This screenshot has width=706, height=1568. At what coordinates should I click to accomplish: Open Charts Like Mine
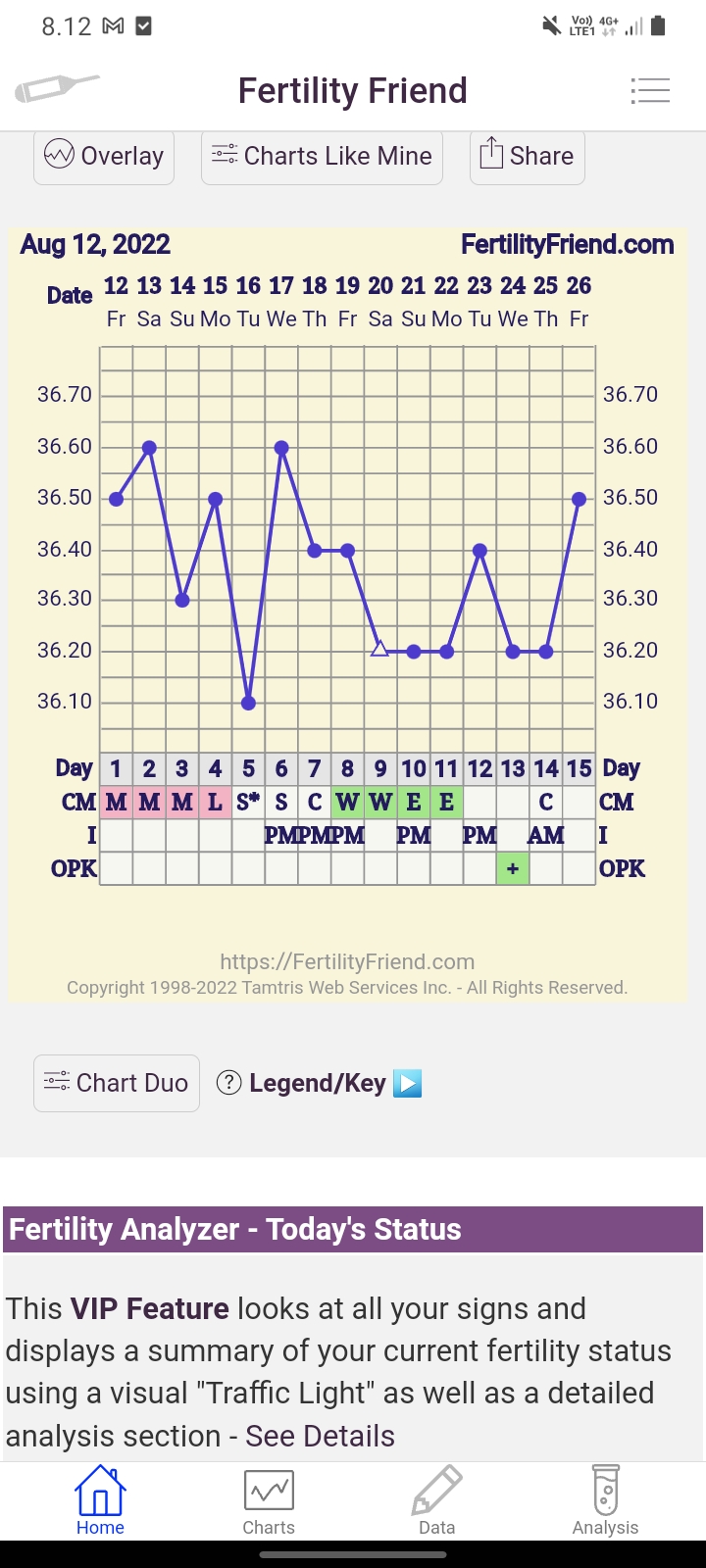point(322,156)
